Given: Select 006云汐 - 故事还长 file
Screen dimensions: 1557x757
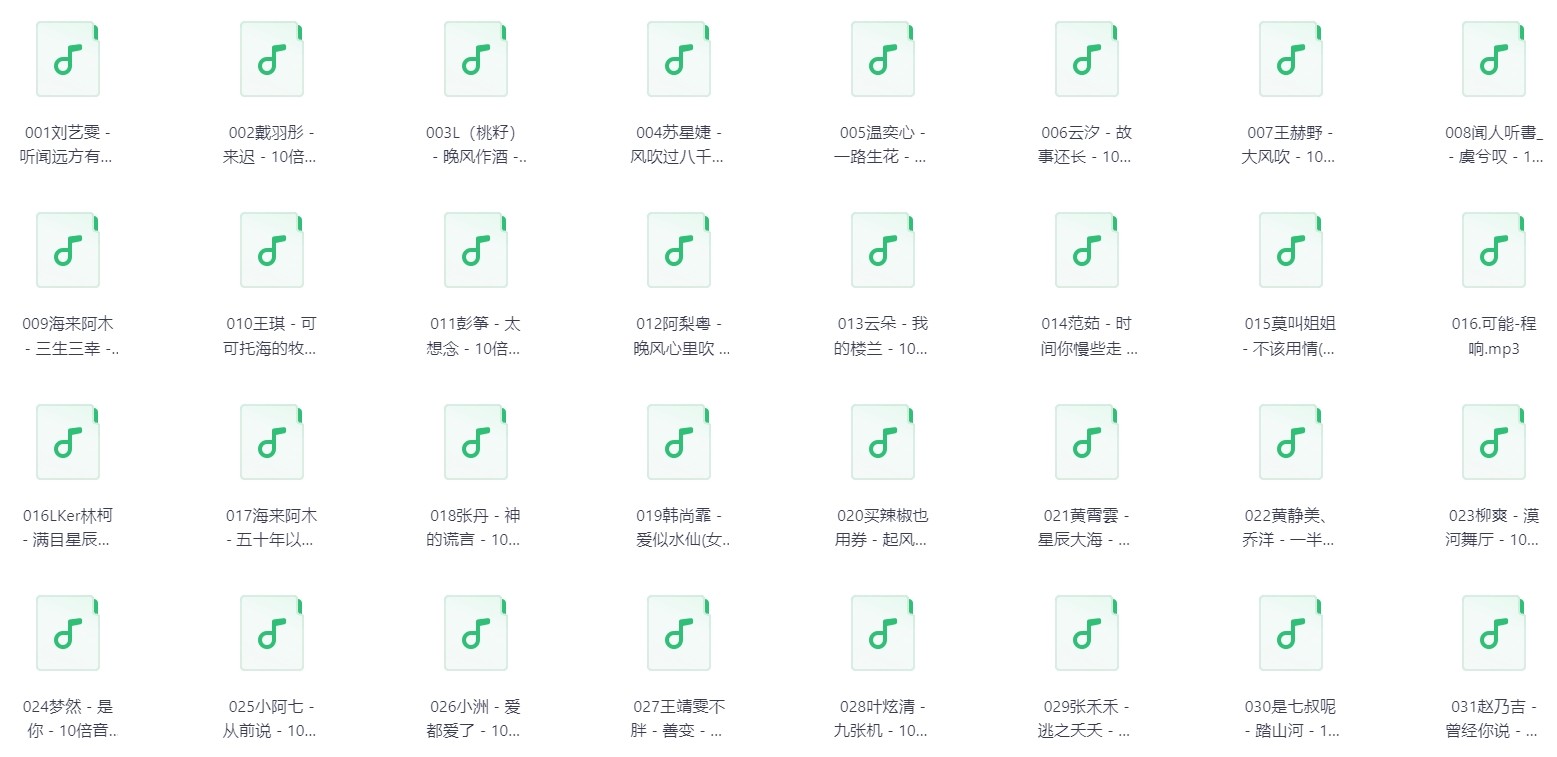Looking at the screenshot, I should pyautogui.click(x=1086, y=60).
